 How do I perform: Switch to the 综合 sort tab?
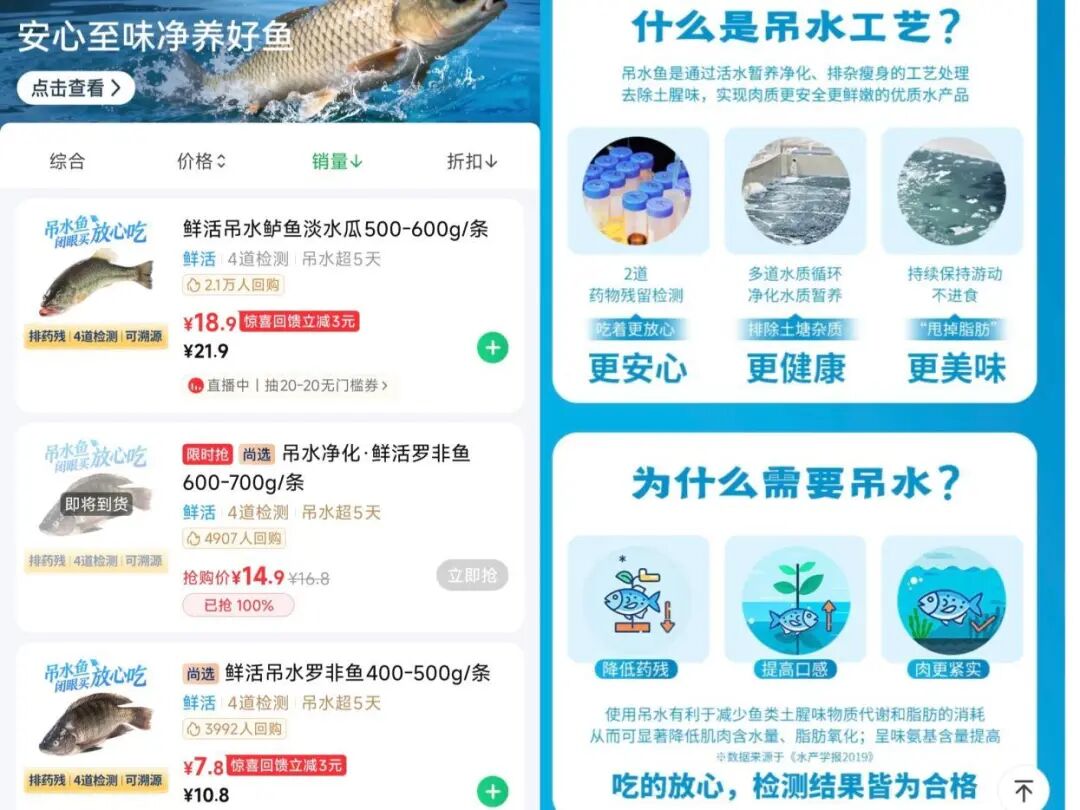coord(68,161)
